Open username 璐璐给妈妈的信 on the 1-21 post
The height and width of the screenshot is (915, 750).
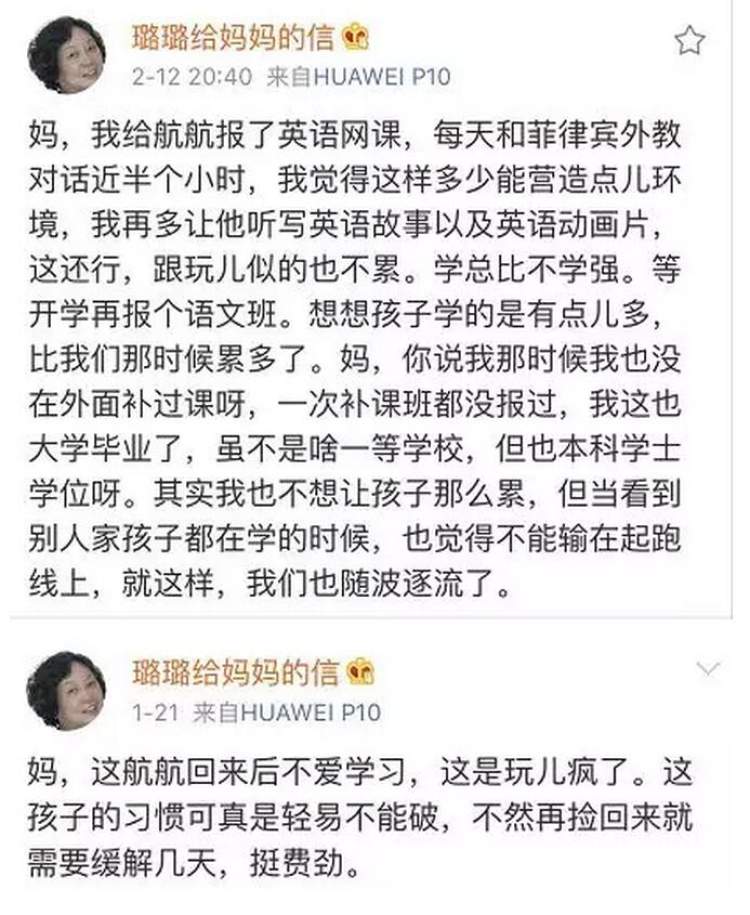[237, 671]
